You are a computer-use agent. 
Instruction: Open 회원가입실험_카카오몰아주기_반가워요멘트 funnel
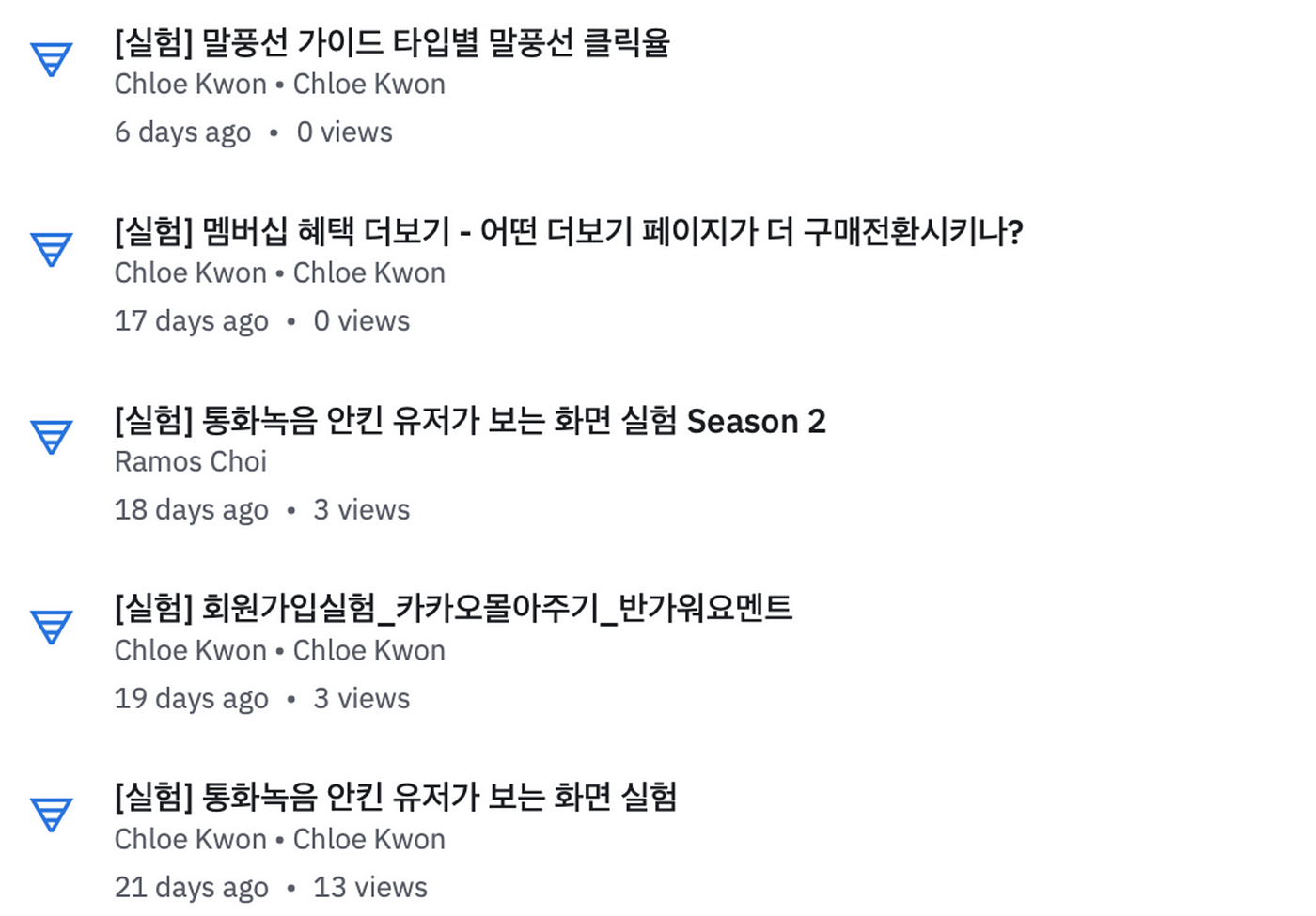pyautogui.click(x=453, y=609)
